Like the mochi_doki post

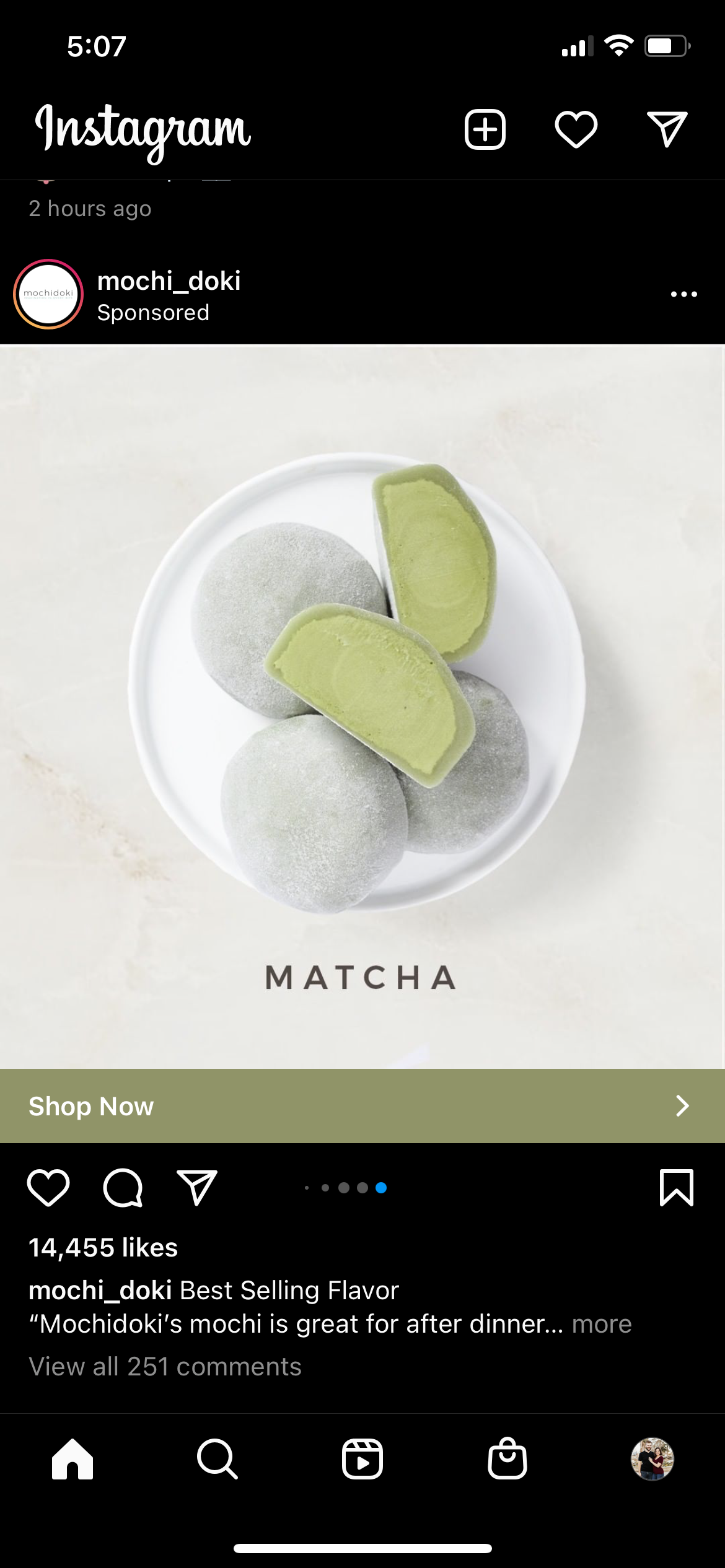click(x=48, y=1188)
